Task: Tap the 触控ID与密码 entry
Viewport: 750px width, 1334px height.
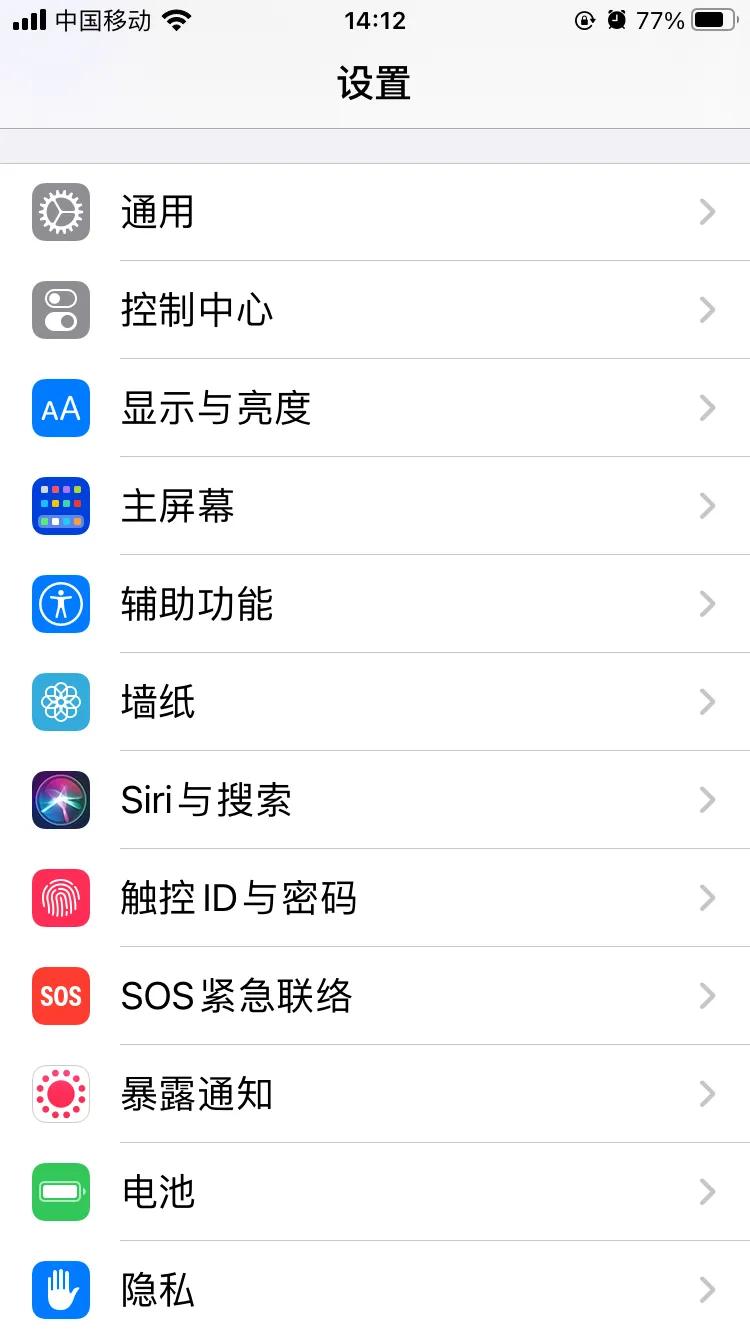Action: click(375, 898)
